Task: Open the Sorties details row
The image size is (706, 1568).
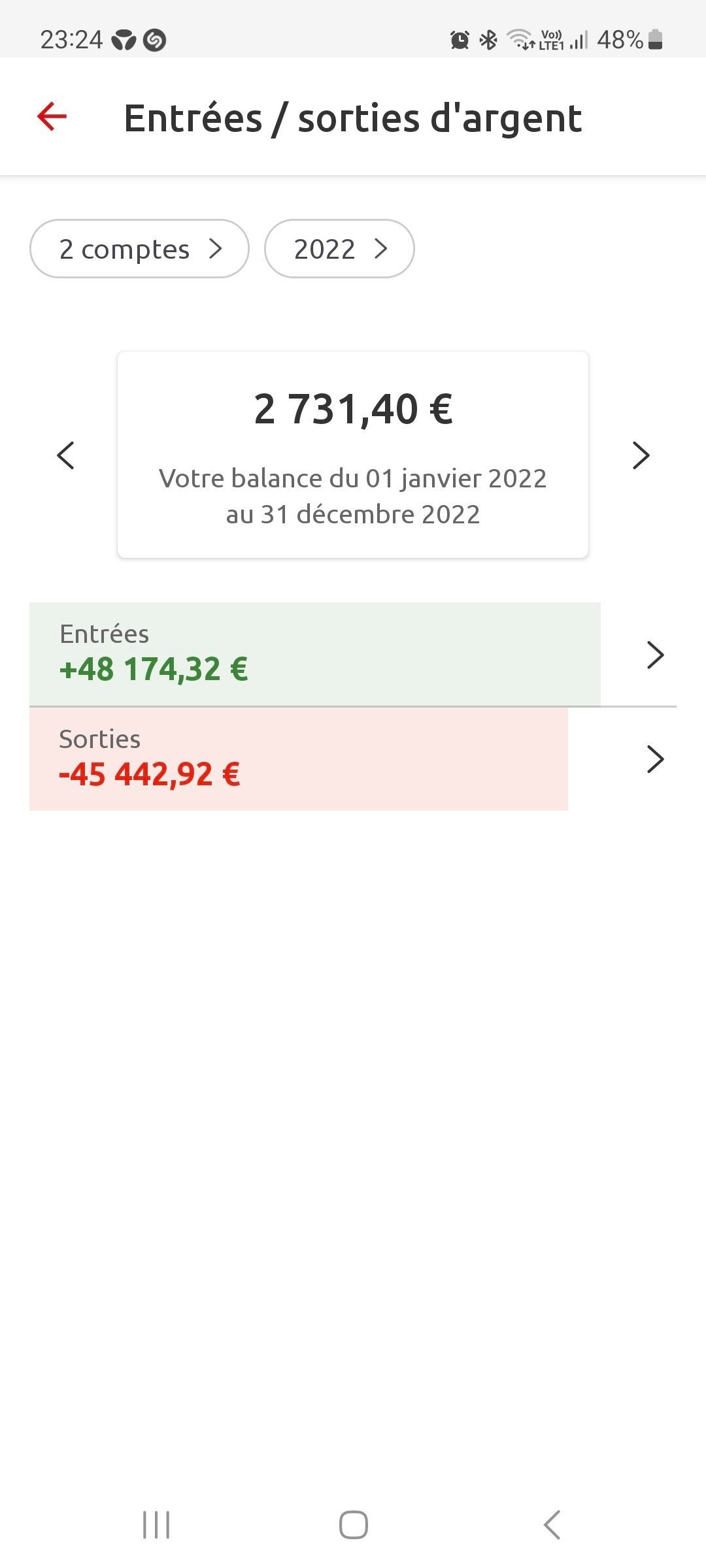Action: point(353,759)
